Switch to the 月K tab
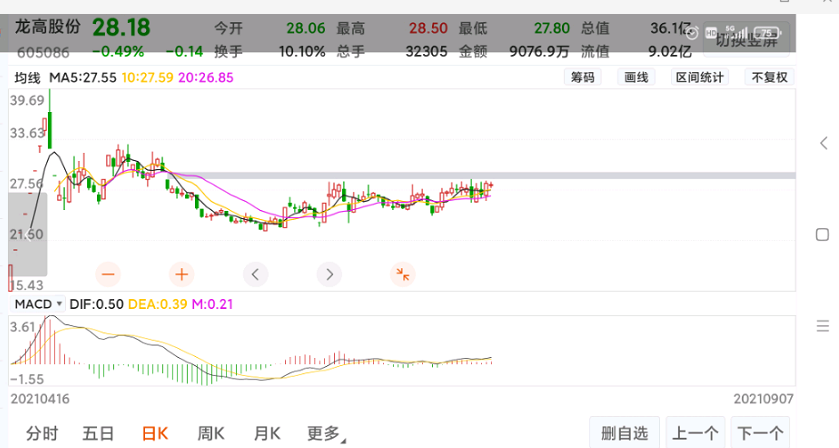Image resolution: width=839 pixels, height=448 pixels. coord(267,433)
